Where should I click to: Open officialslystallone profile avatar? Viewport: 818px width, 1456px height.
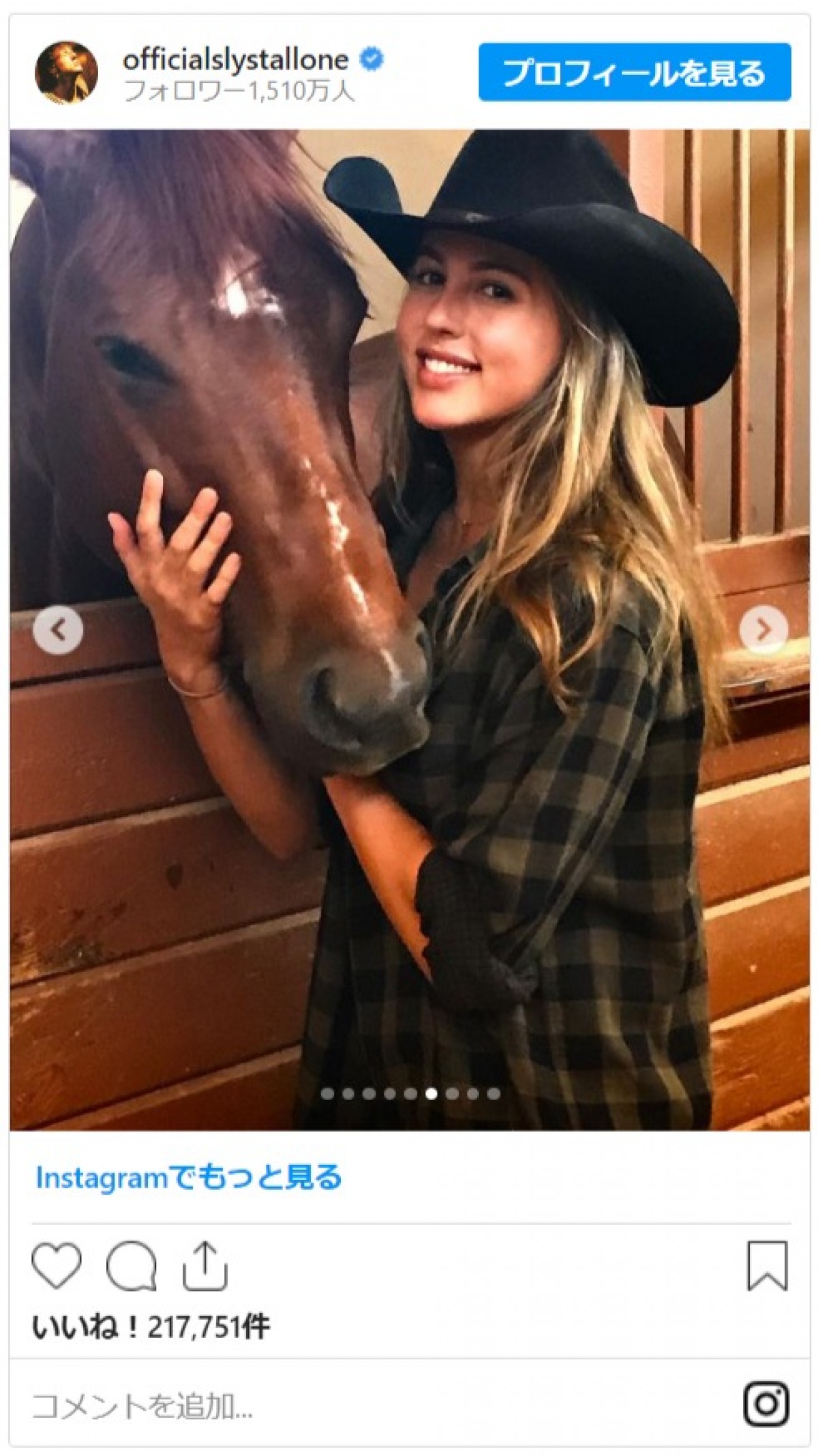[x=66, y=72]
